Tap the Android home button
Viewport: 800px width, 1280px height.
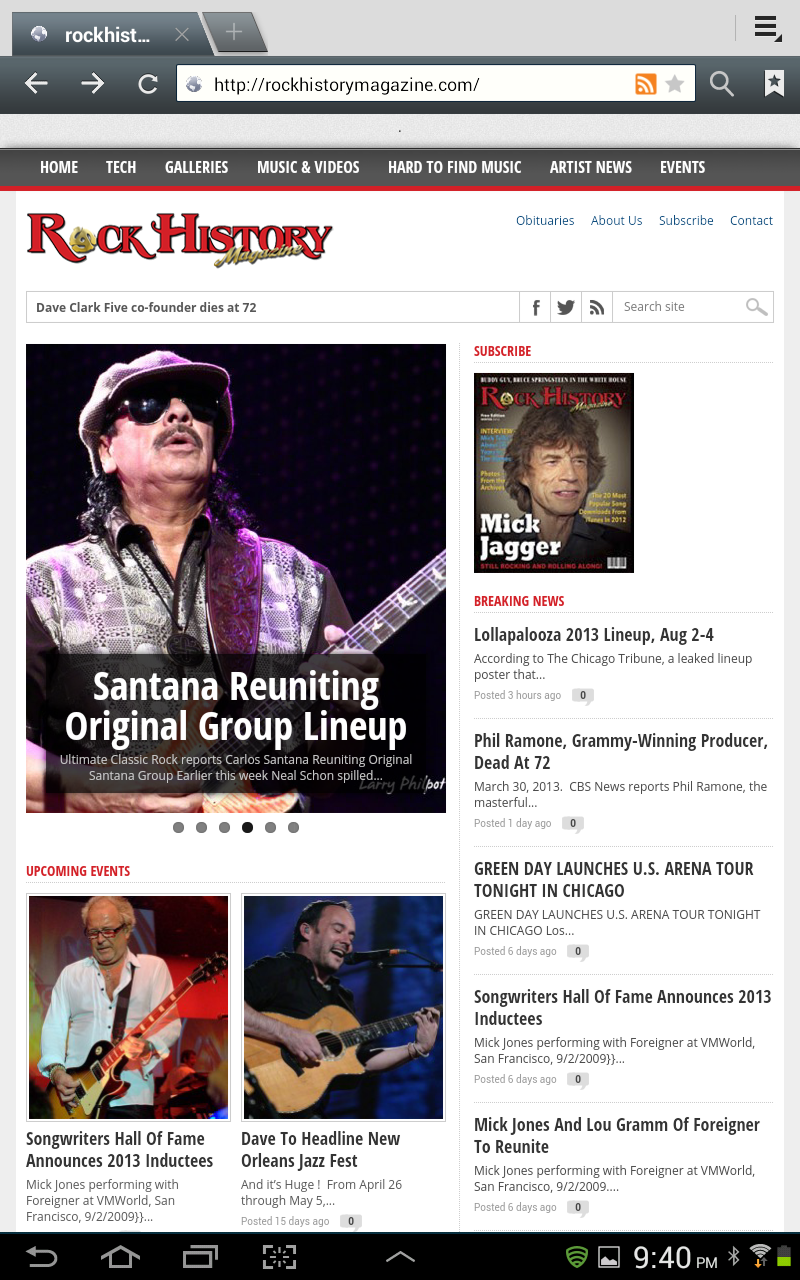tap(120, 1256)
